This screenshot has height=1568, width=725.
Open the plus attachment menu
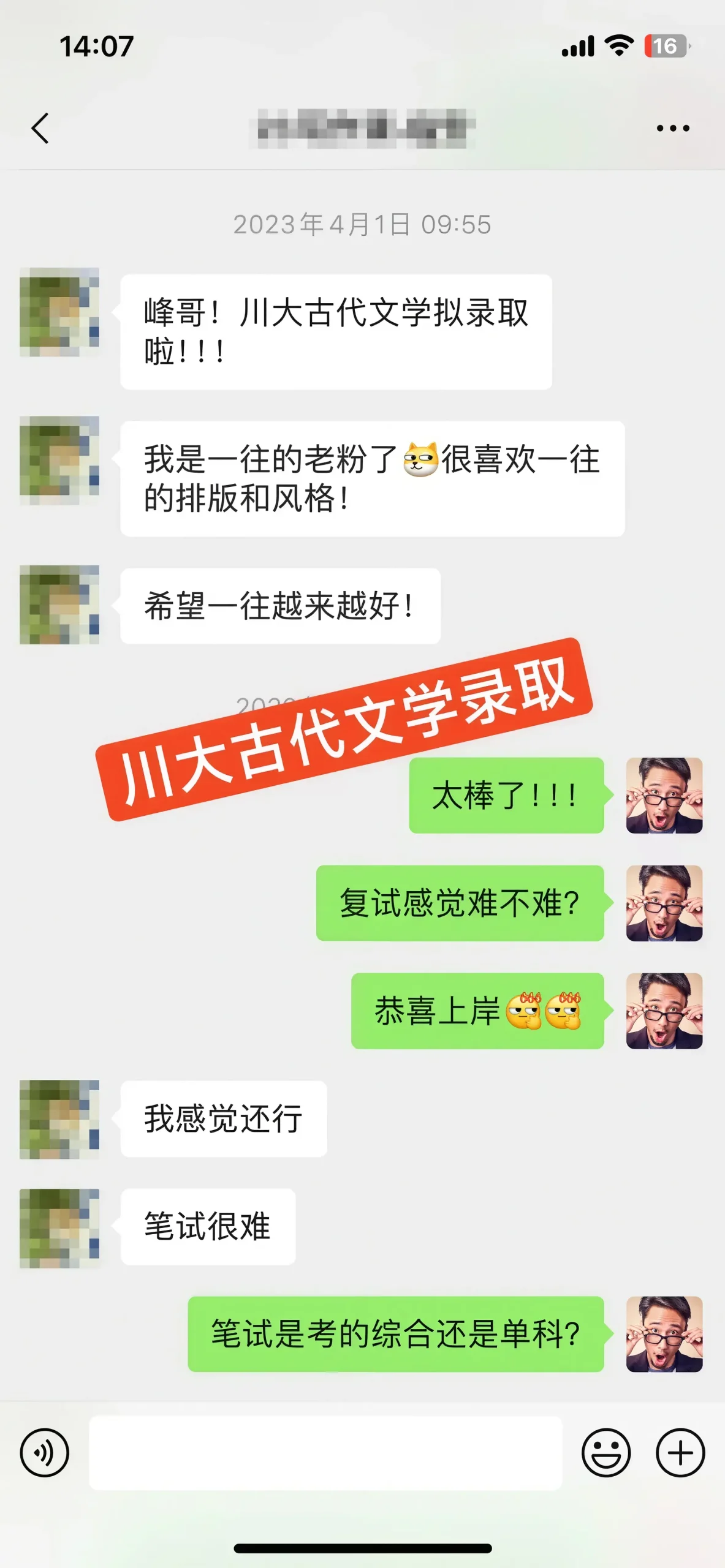[x=680, y=1453]
